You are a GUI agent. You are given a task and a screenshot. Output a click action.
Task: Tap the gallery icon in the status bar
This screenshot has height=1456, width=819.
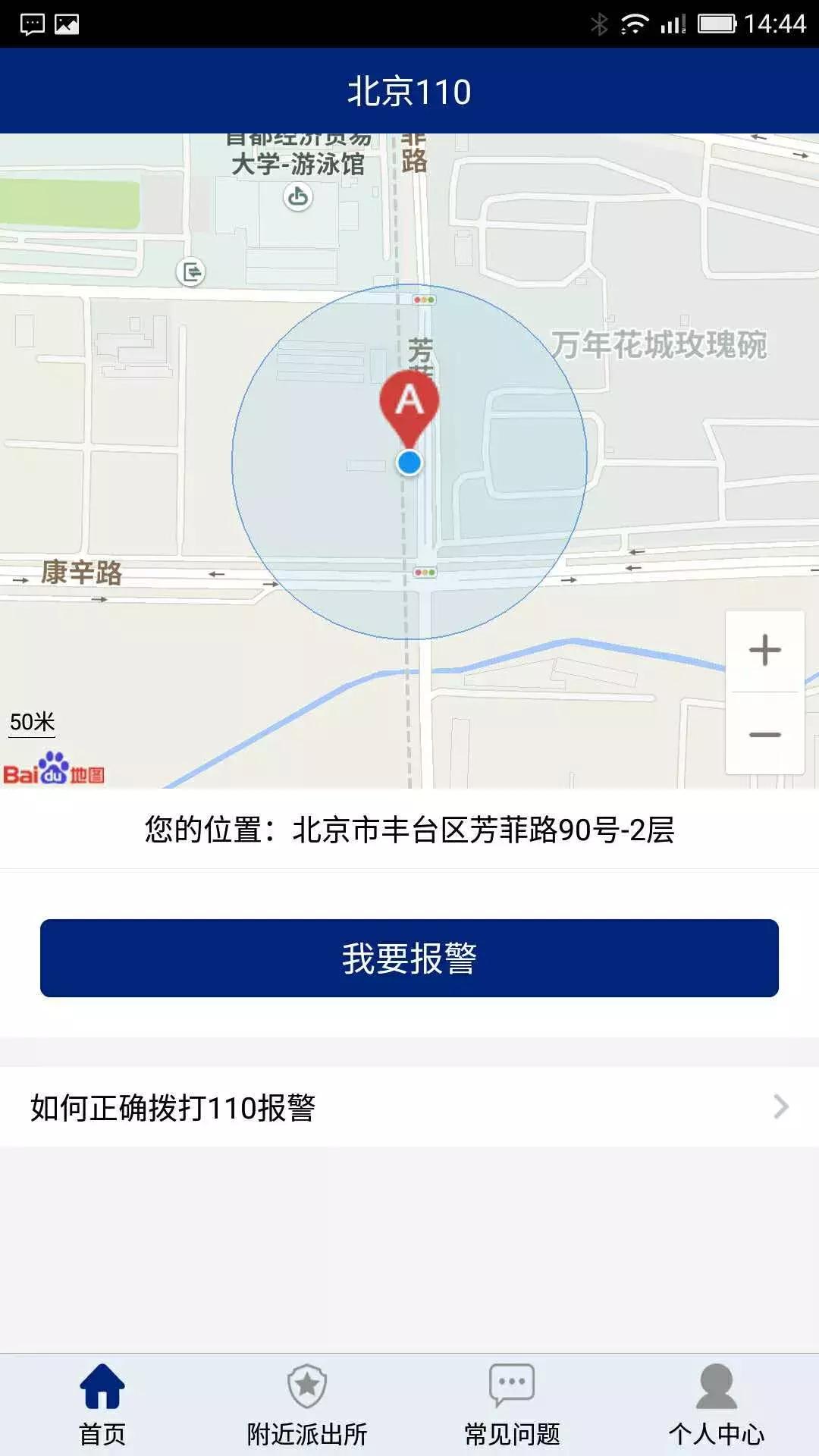point(67,23)
